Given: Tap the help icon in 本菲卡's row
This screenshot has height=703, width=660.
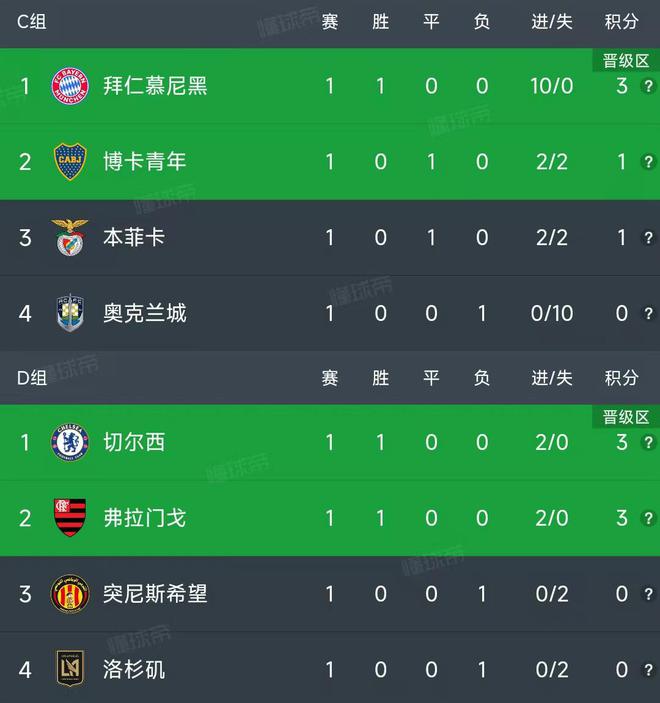Looking at the screenshot, I should 648,238.
